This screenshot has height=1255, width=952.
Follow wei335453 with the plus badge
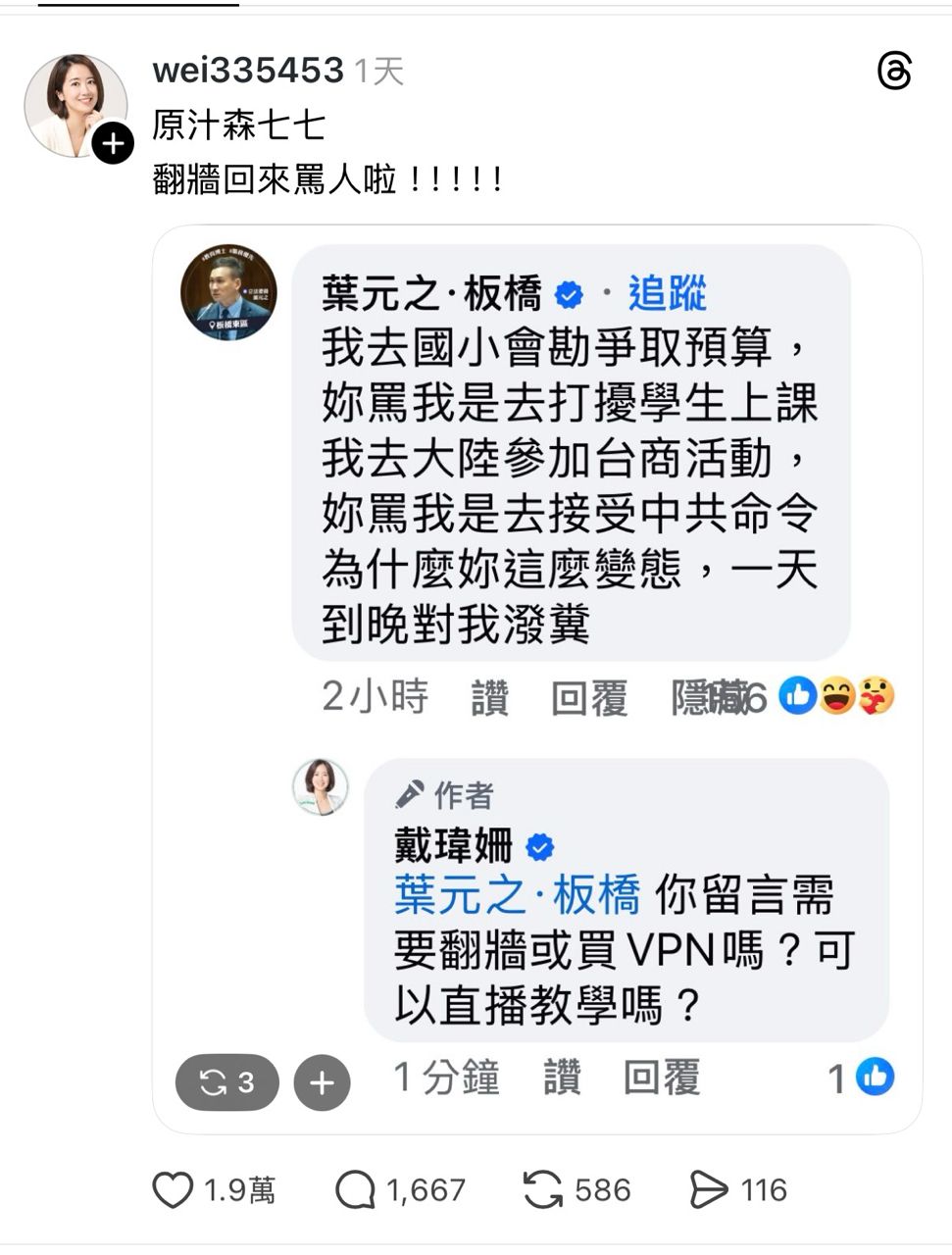(x=113, y=144)
